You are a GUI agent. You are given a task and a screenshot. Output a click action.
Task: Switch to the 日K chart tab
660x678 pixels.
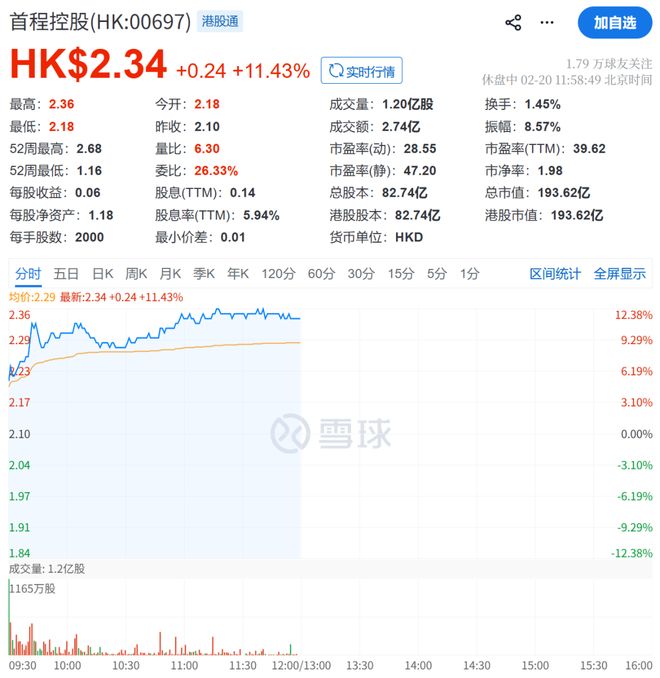[x=102, y=273]
